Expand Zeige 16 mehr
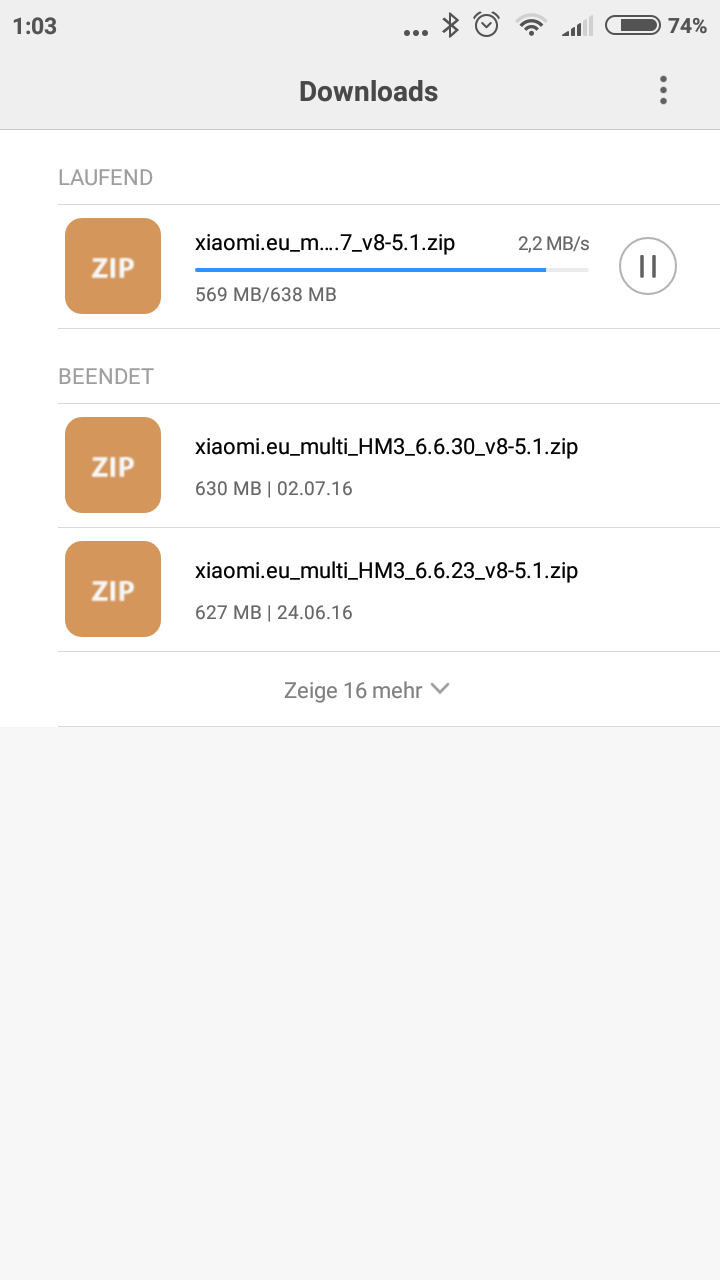The width and height of the screenshot is (720, 1280). point(367,690)
